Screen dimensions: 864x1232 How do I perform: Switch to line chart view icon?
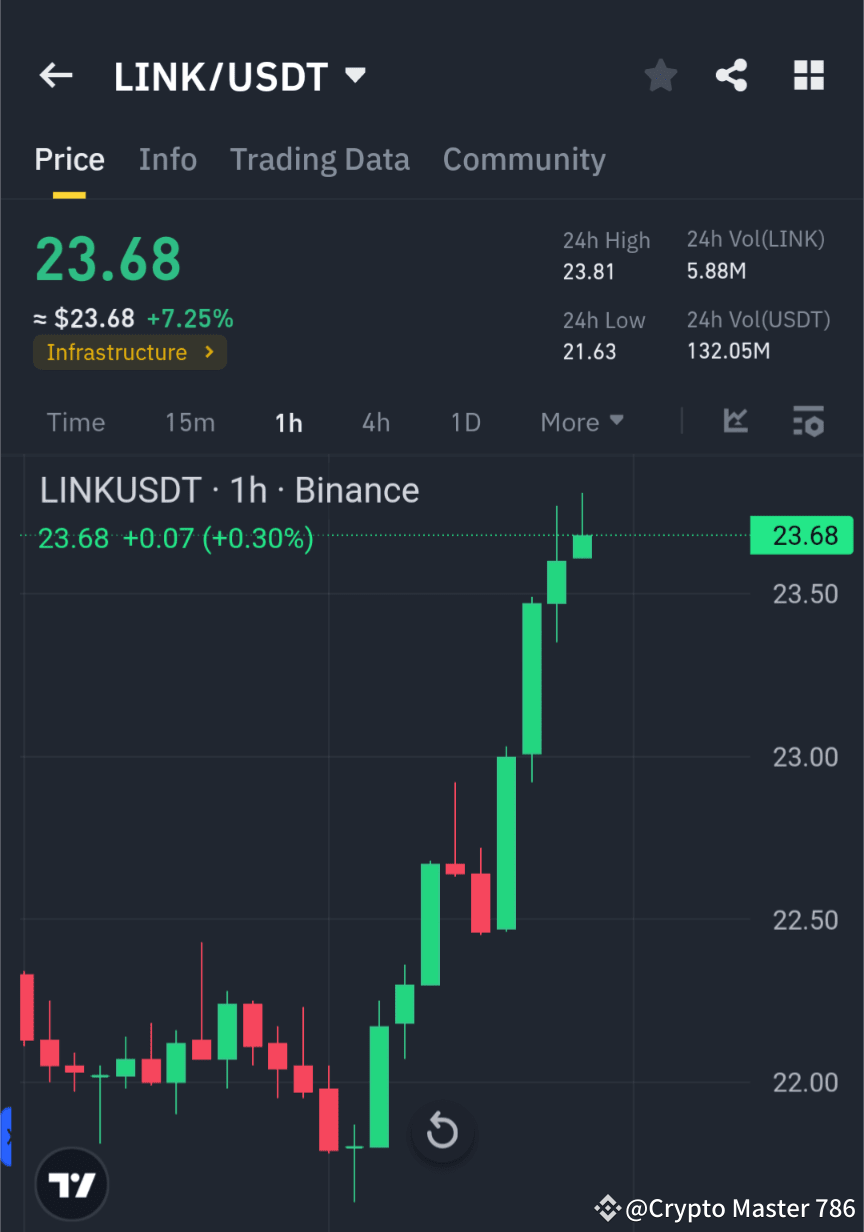pyautogui.click(x=736, y=422)
